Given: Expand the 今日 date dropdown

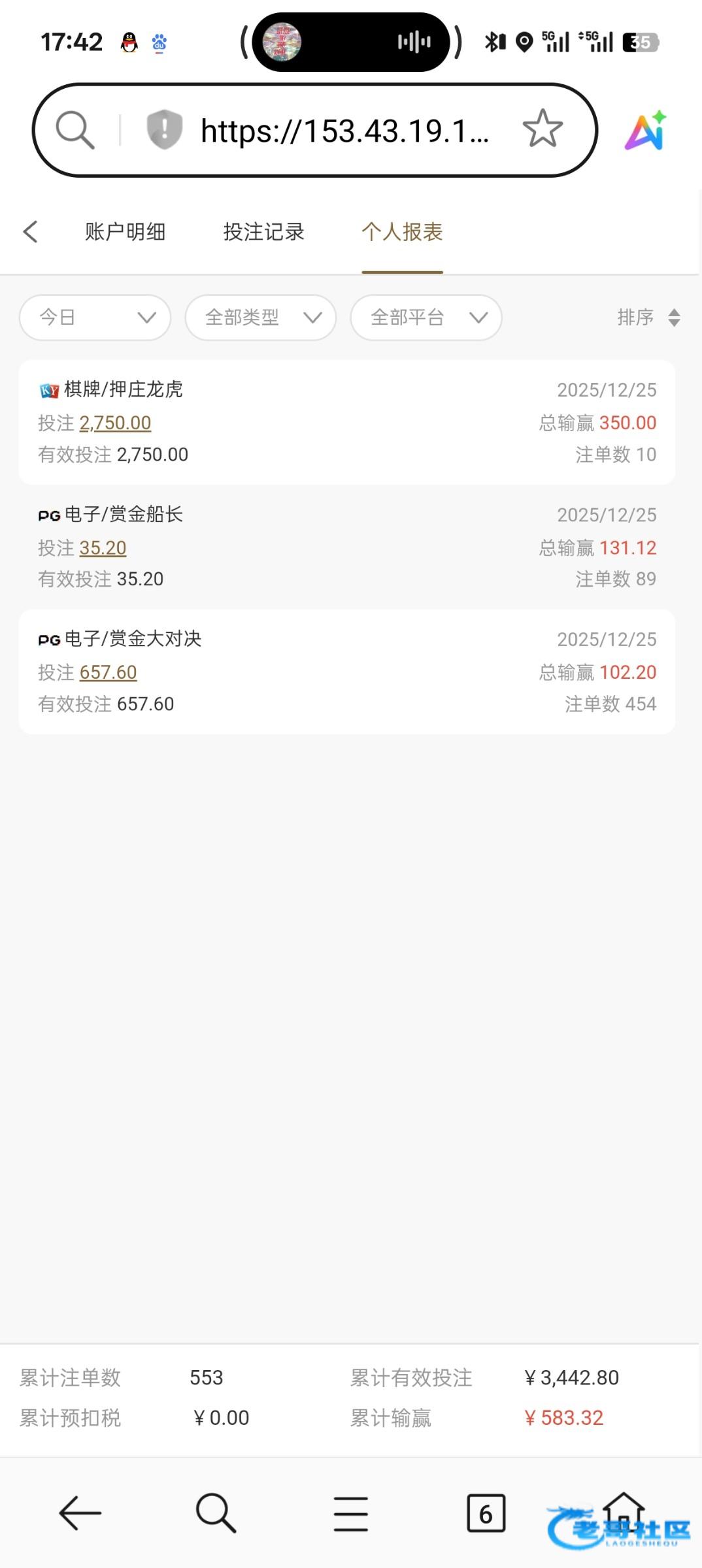Looking at the screenshot, I should pos(95,318).
